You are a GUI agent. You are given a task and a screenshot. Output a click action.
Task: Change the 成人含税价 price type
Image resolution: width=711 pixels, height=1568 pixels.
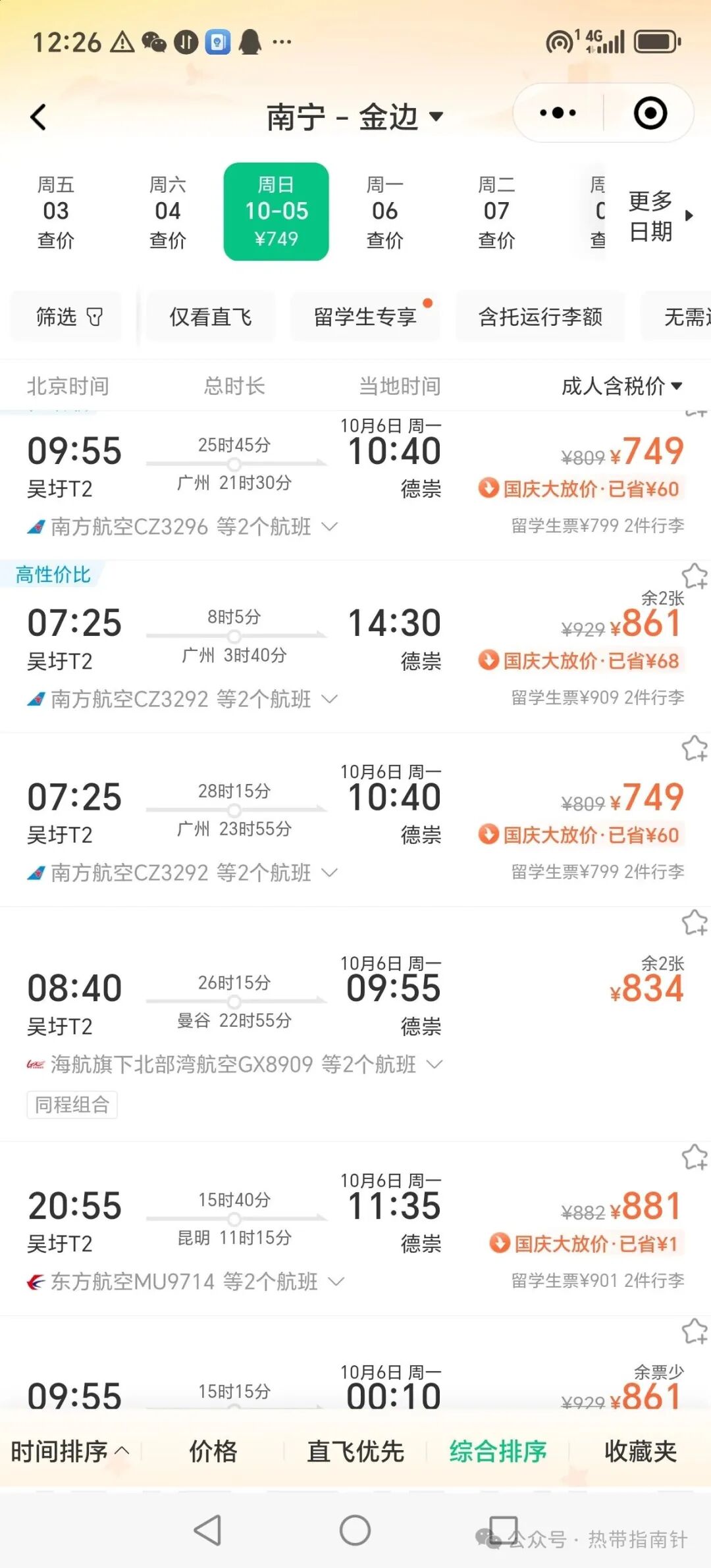point(621,386)
